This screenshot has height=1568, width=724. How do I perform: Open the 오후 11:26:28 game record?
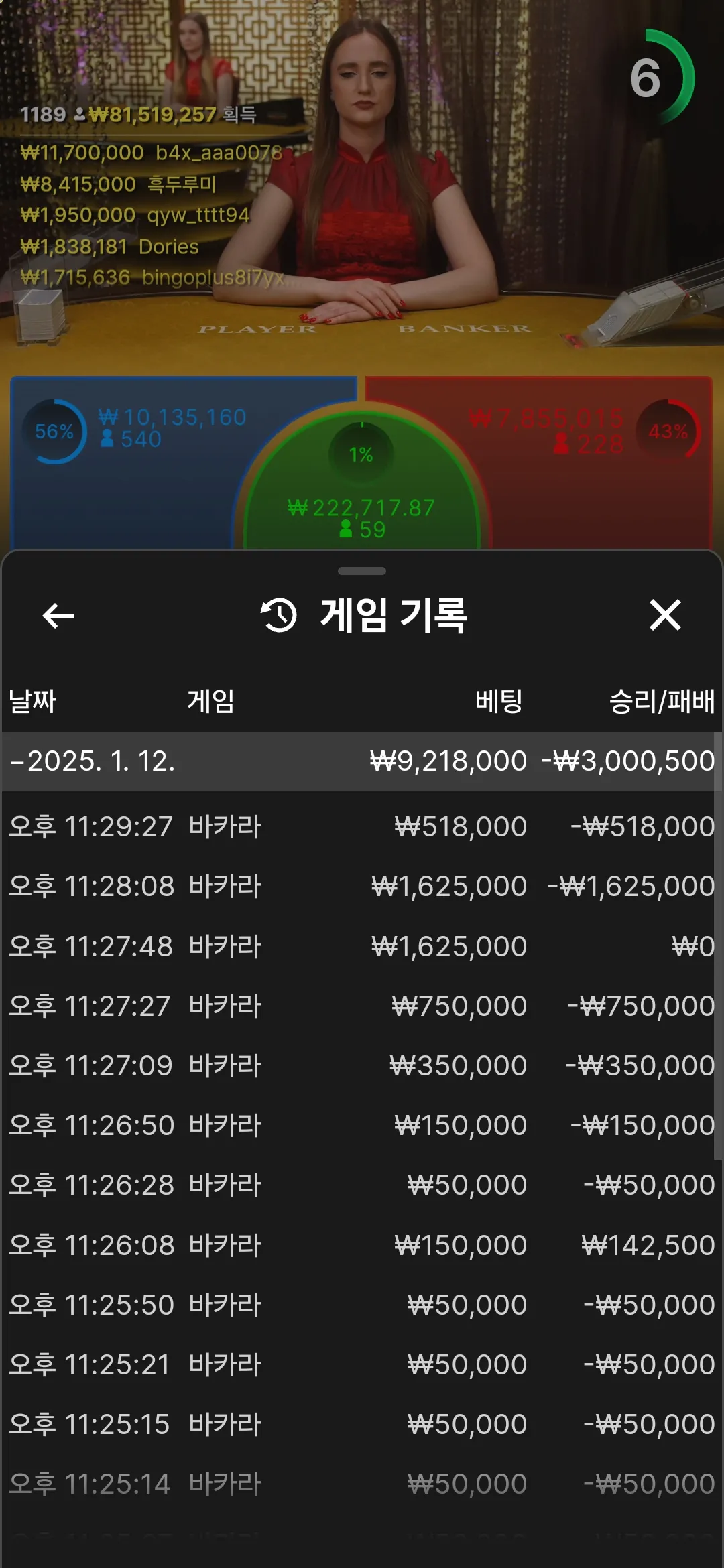coord(361,1185)
